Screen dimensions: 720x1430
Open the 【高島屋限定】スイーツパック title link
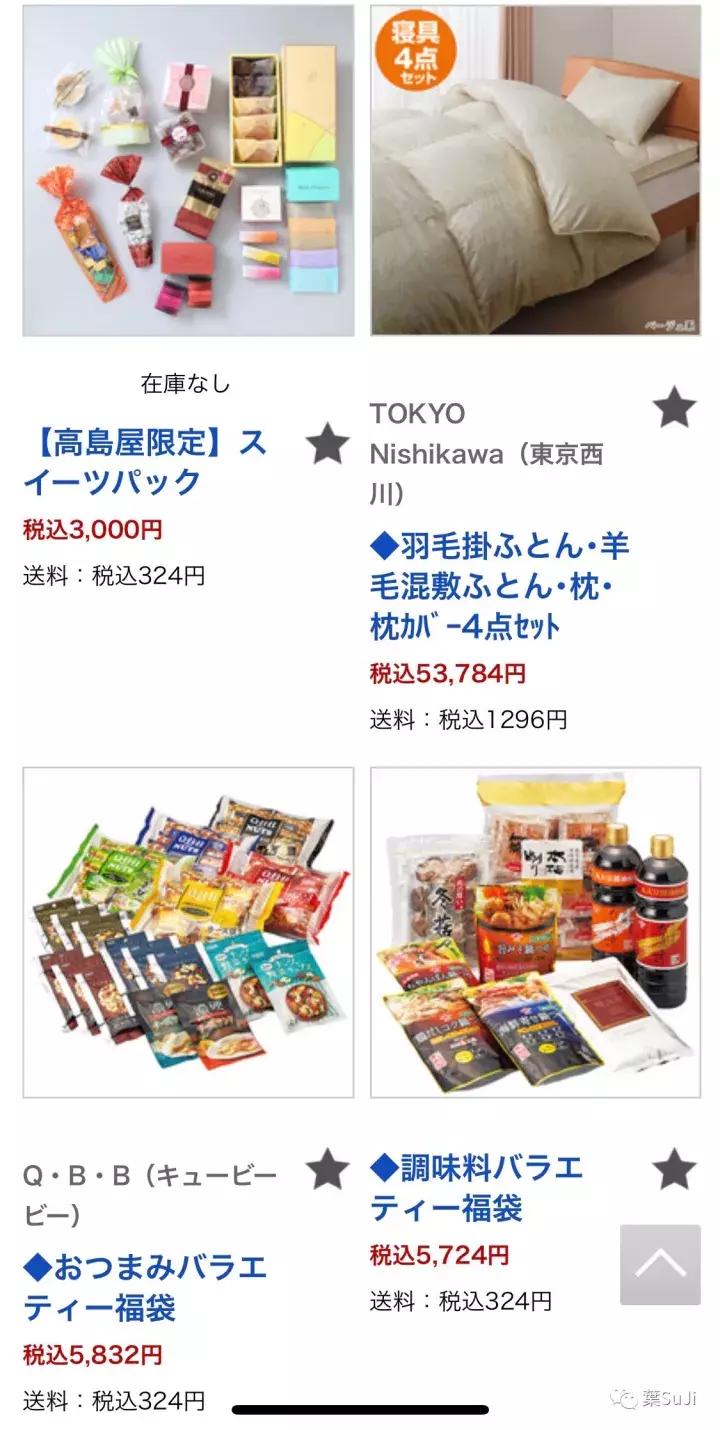pos(145,462)
